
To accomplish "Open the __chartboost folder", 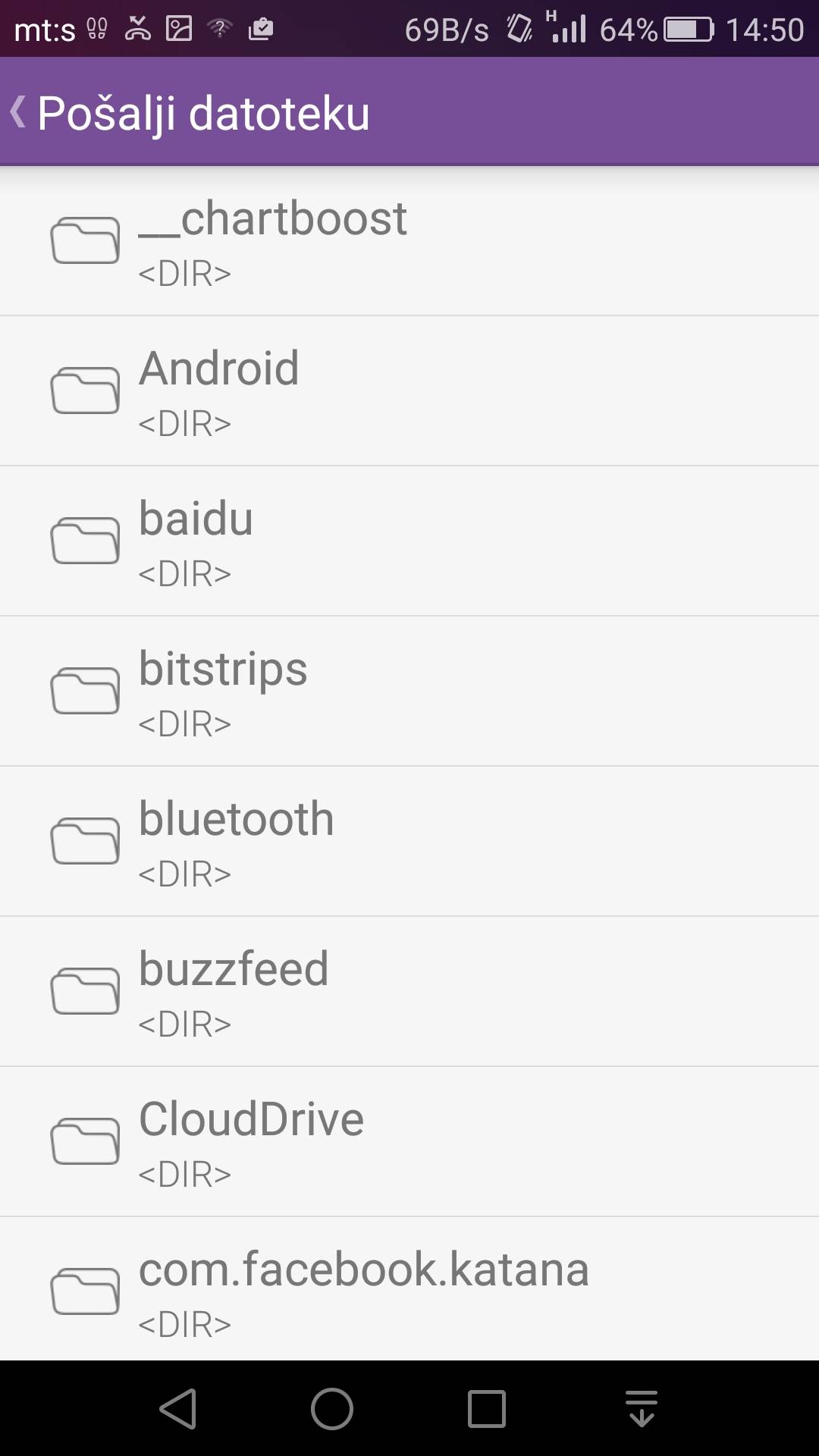I will [409, 240].
